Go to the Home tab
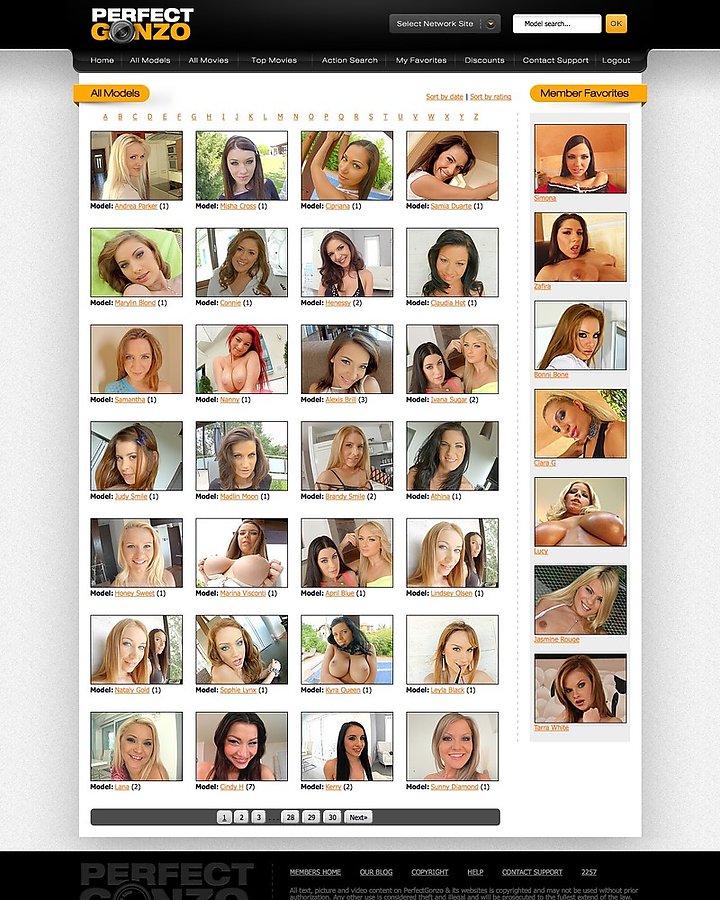Screen dimensions: 720x900 pyautogui.click(x=102, y=60)
